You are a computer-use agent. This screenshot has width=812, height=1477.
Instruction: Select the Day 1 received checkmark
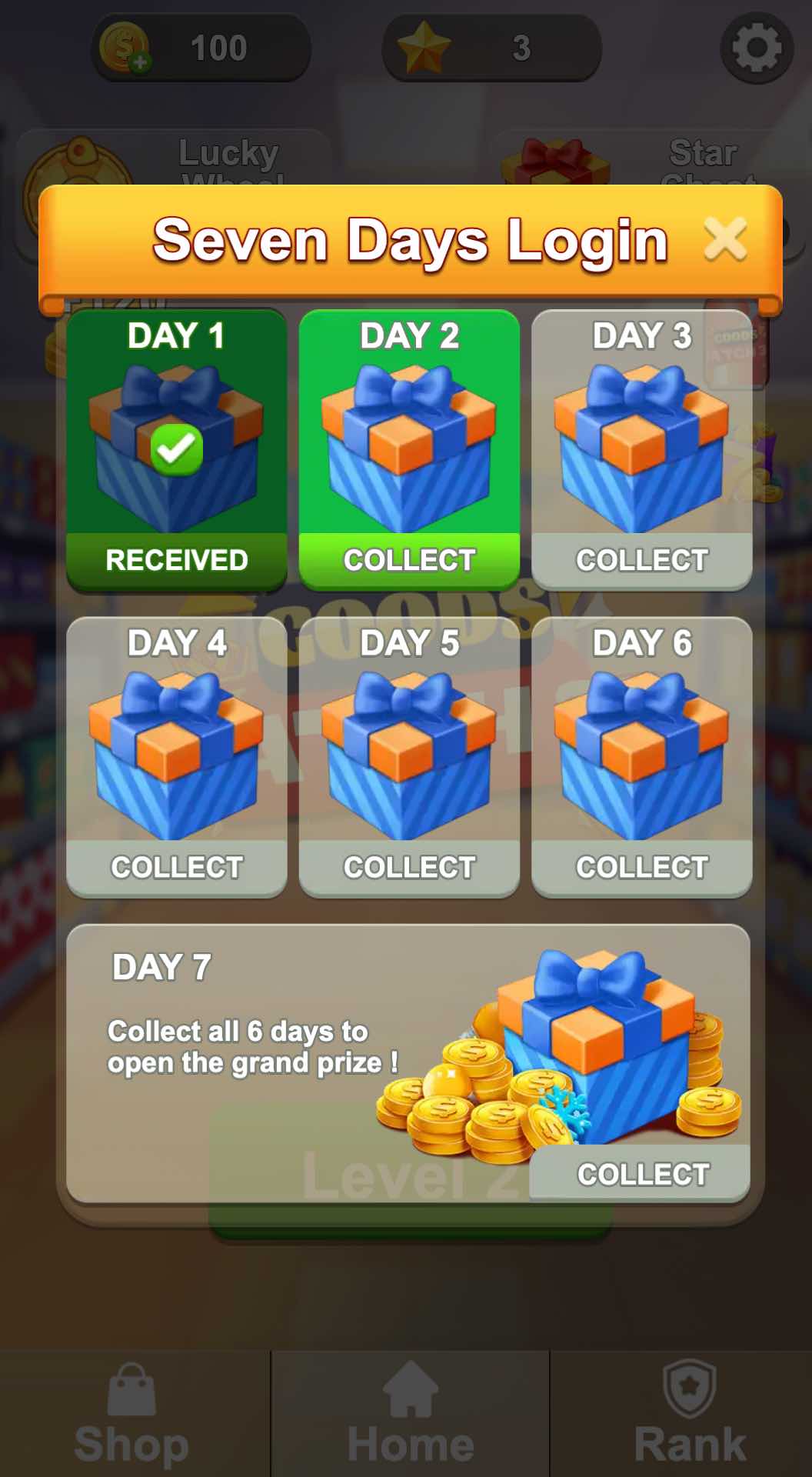177,450
